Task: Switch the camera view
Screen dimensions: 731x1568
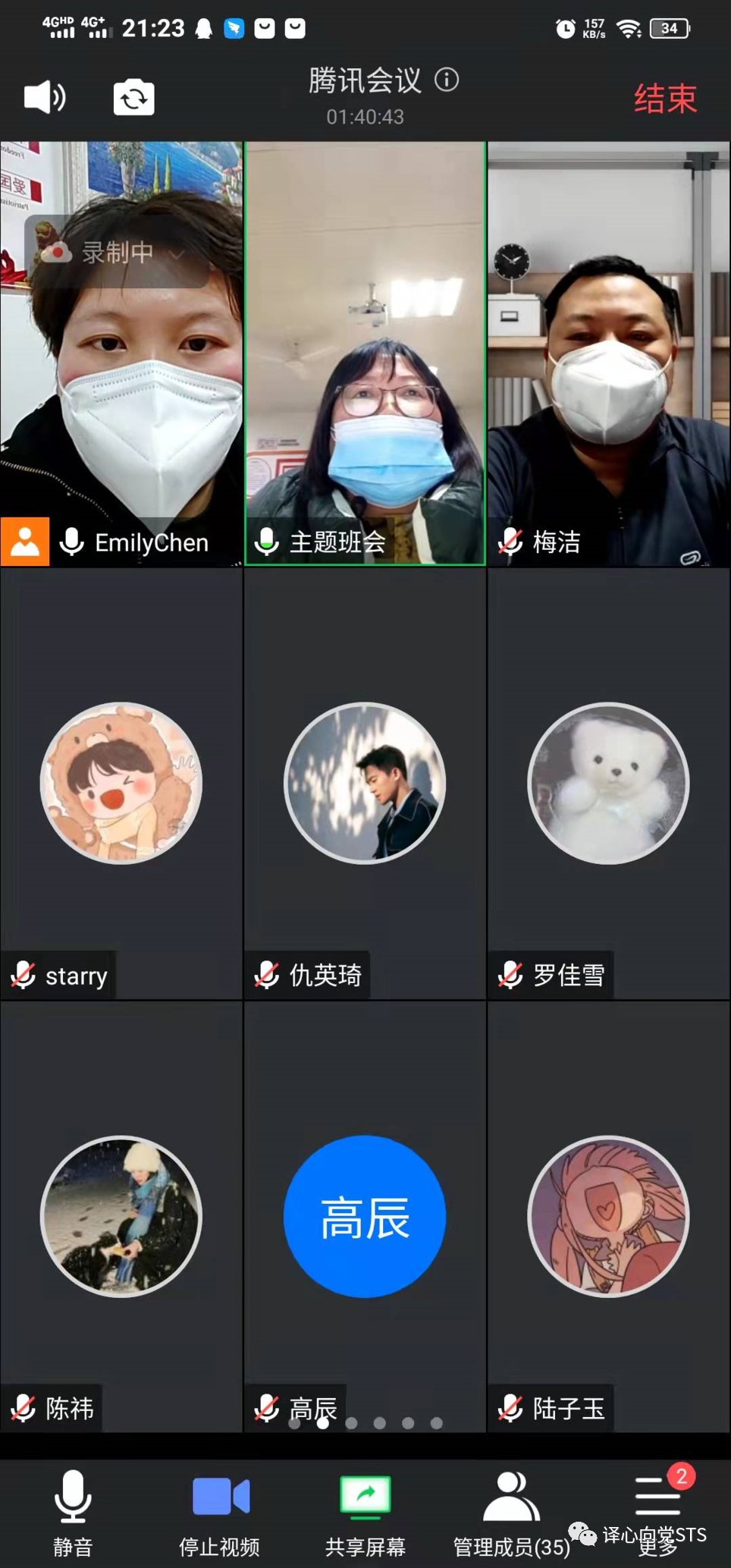Action: pos(134,98)
